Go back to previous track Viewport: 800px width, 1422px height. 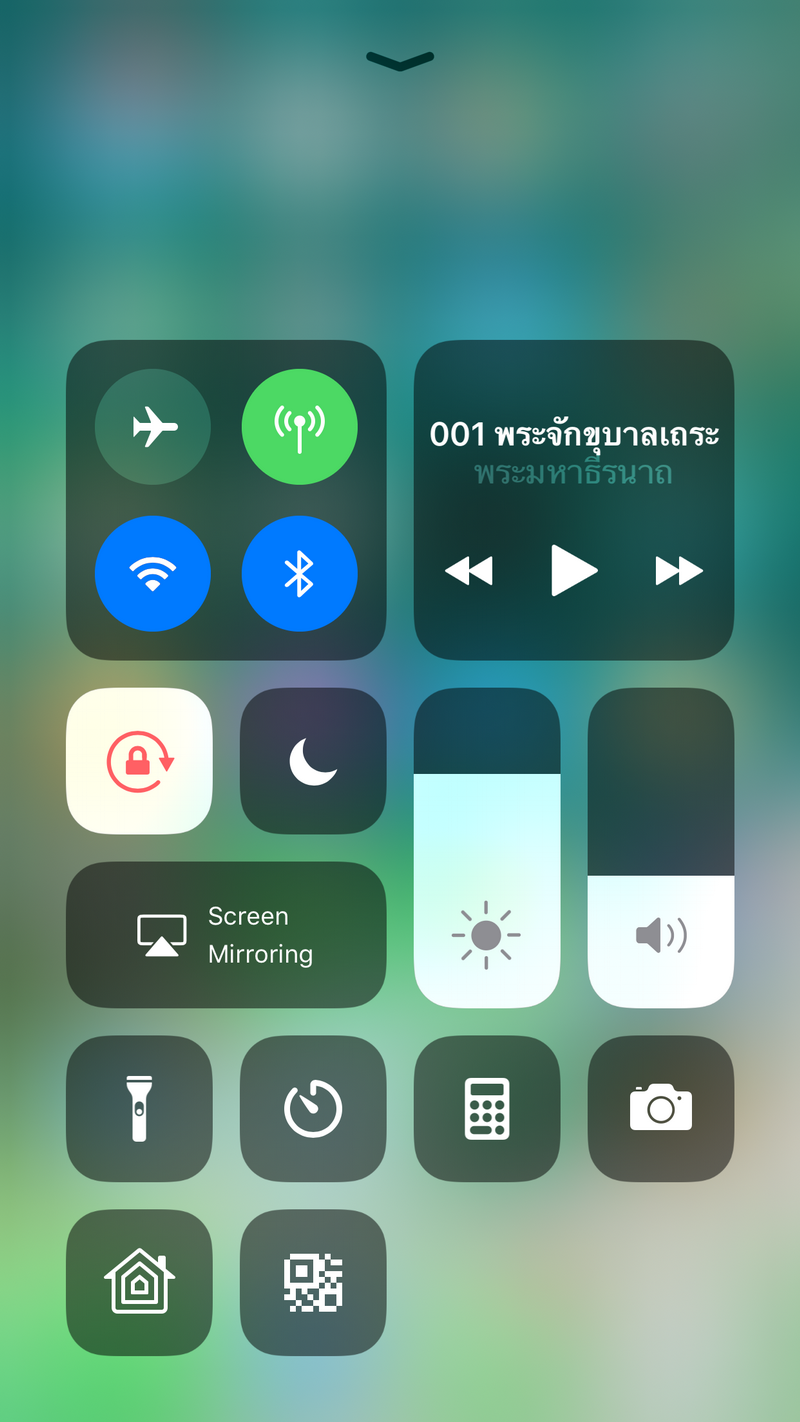tap(468, 571)
